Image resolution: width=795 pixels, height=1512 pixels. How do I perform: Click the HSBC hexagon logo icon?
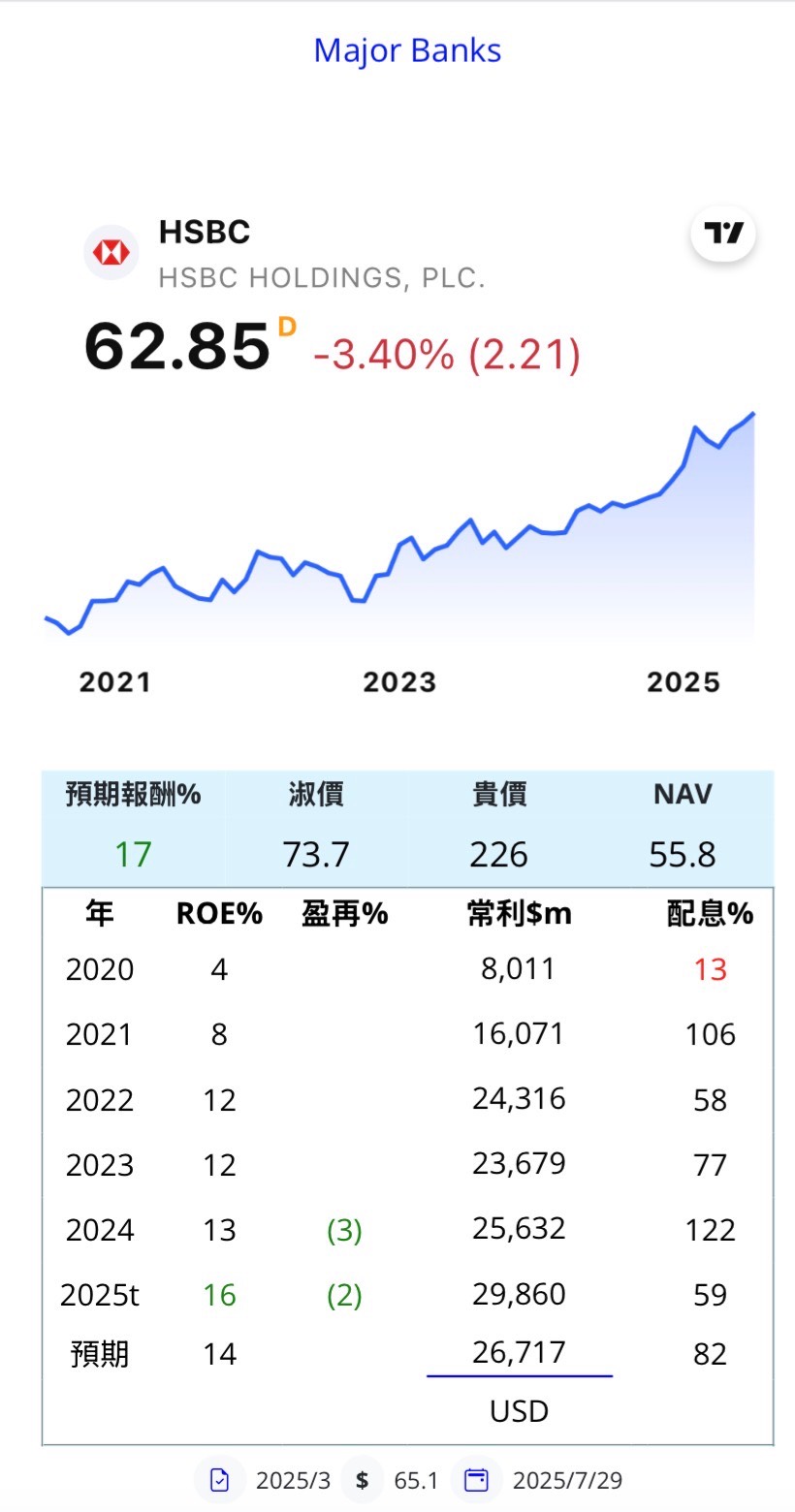111,251
